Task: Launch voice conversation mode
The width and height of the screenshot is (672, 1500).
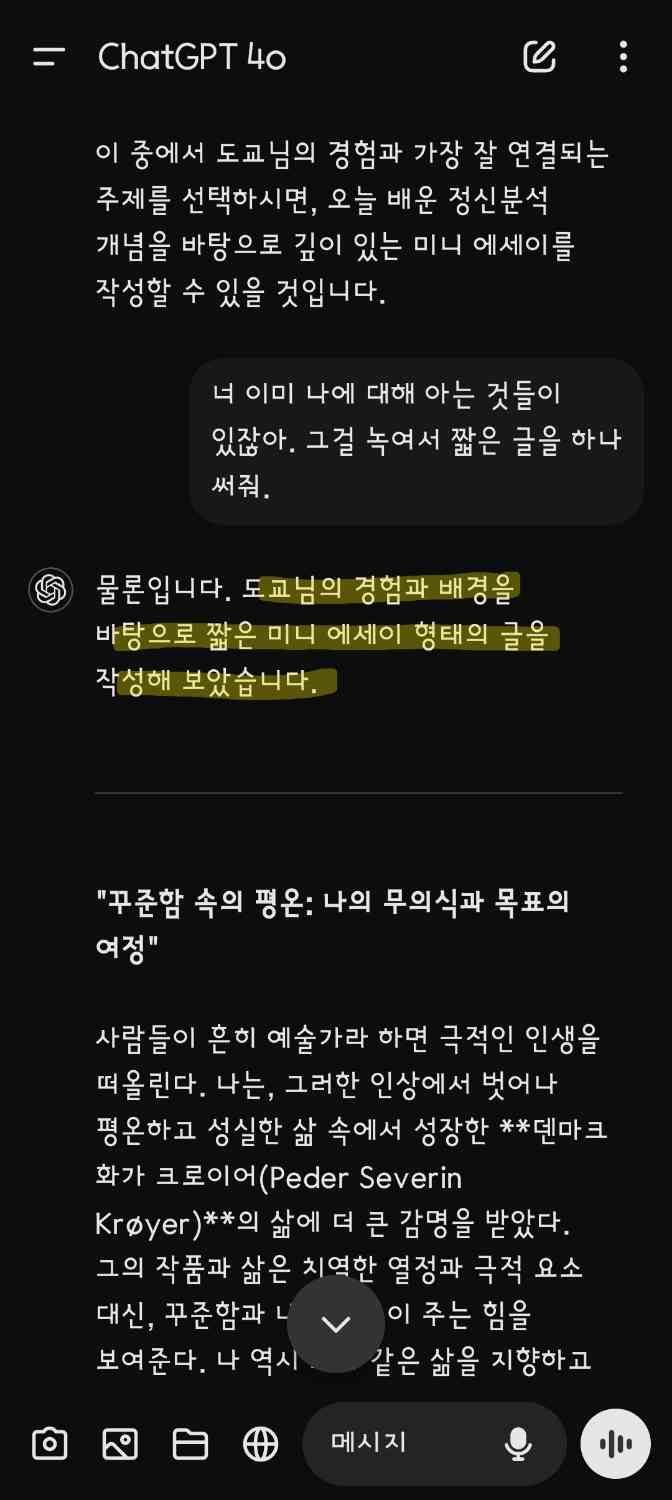Action: pos(615,1443)
